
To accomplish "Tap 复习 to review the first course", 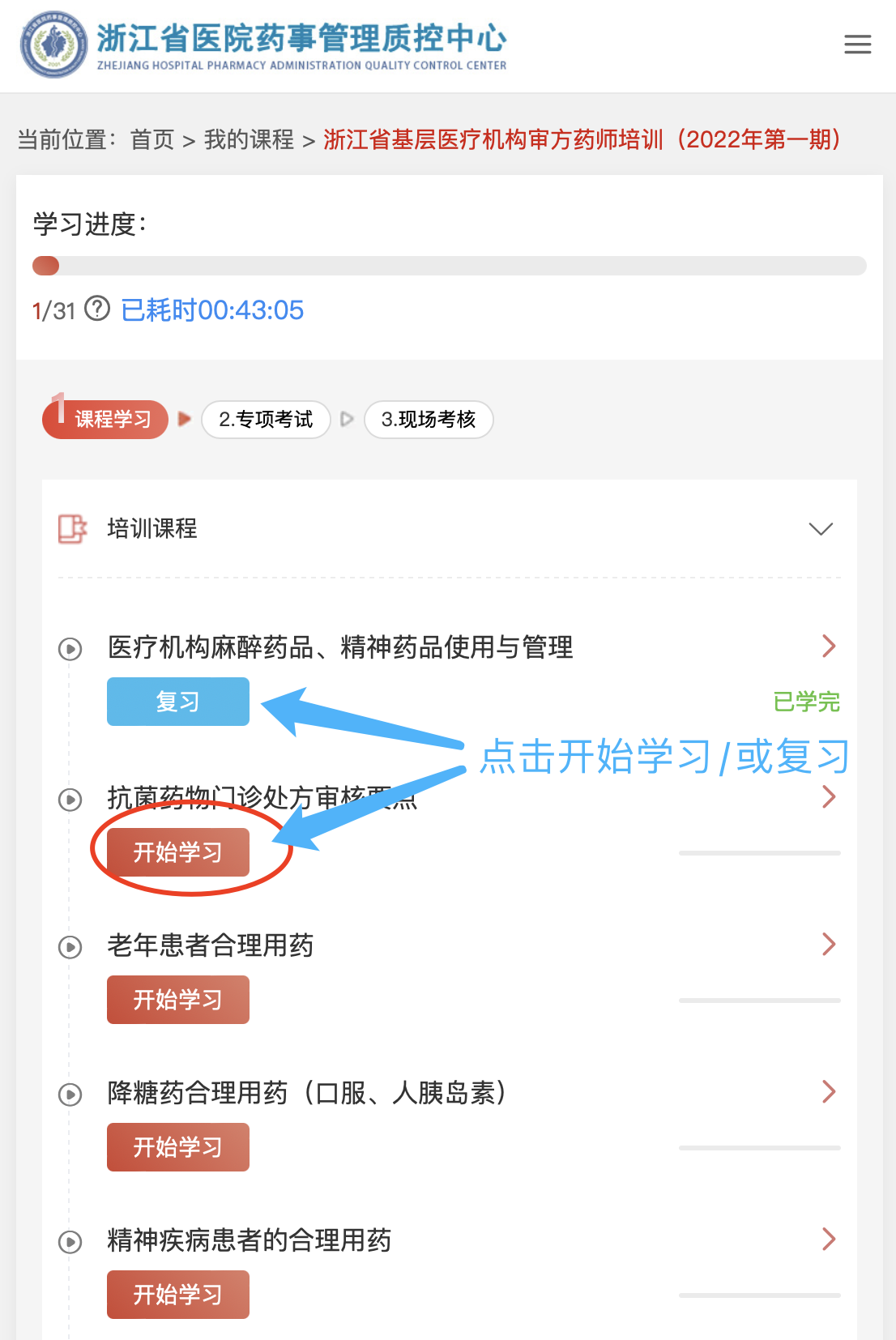I will click(178, 702).
